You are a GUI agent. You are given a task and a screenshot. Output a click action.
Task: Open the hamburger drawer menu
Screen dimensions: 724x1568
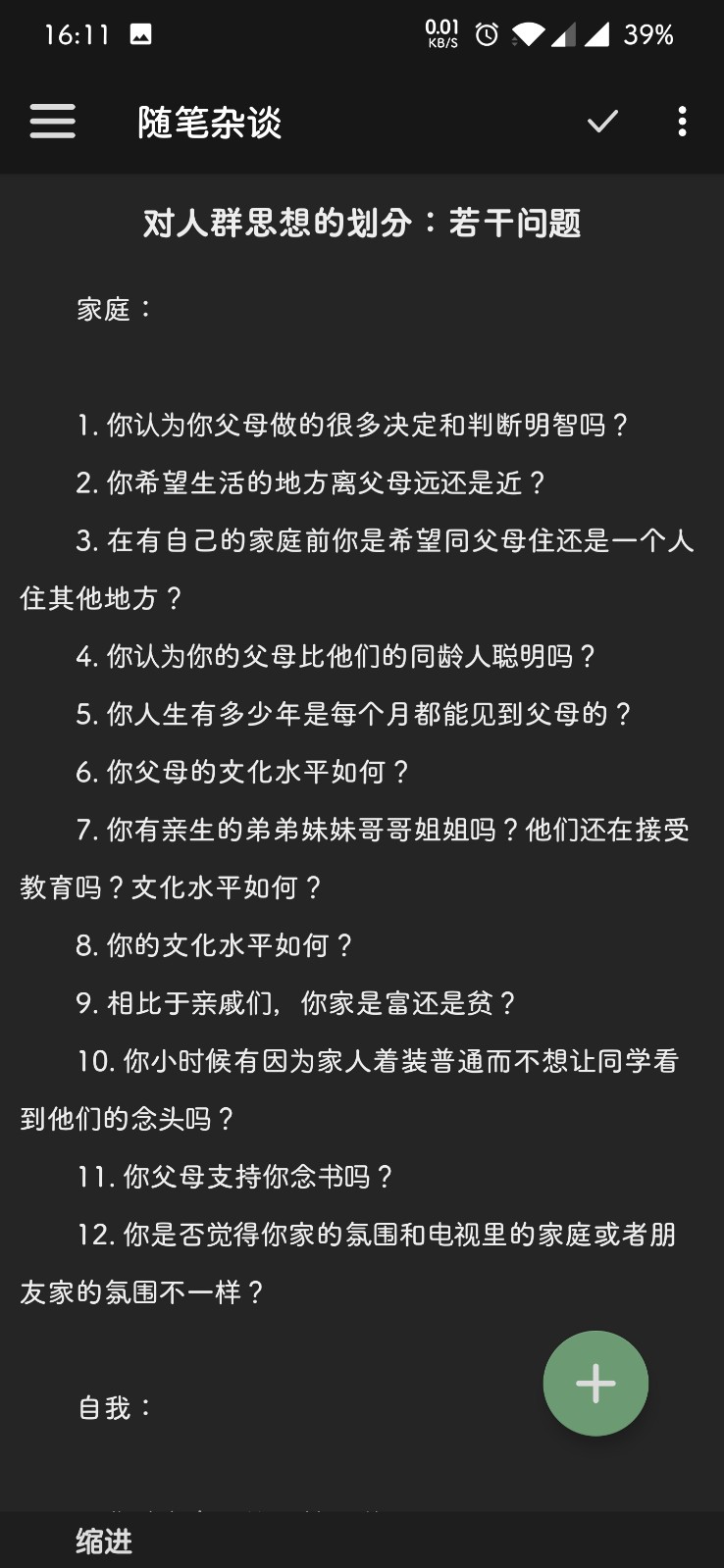tap(53, 122)
